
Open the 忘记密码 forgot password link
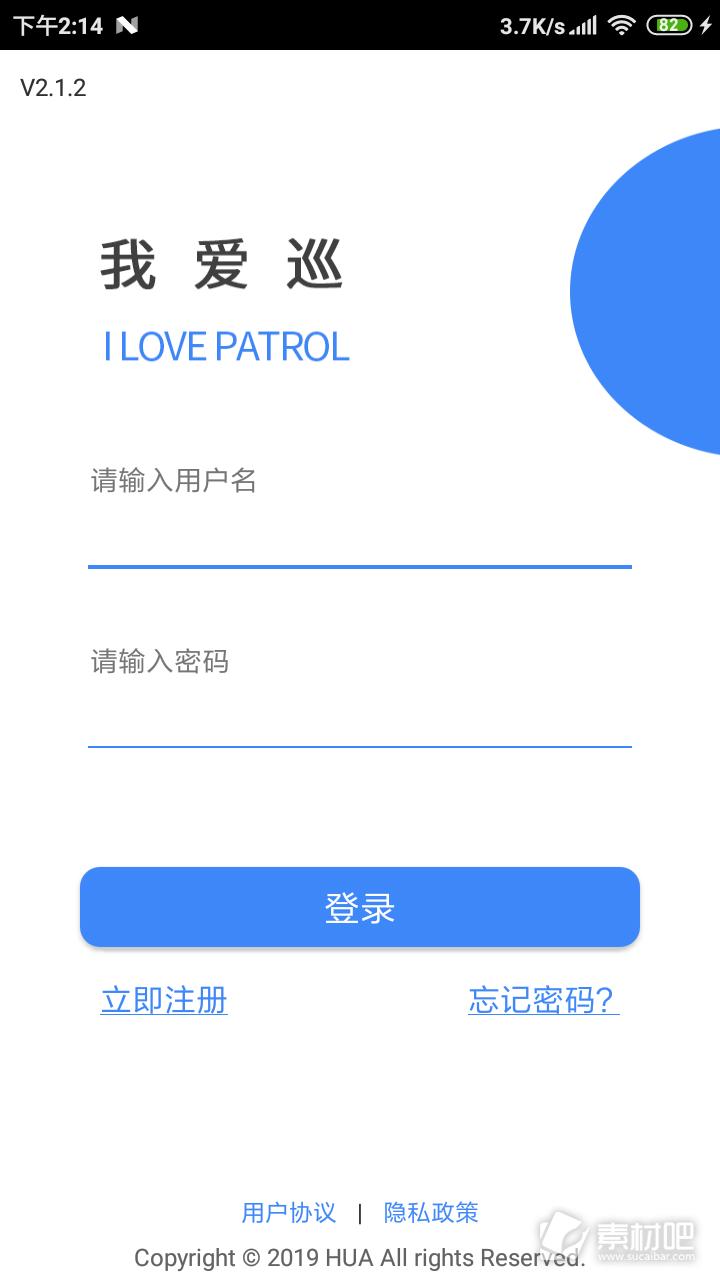pyautogui.click(x=543, y=1000)
